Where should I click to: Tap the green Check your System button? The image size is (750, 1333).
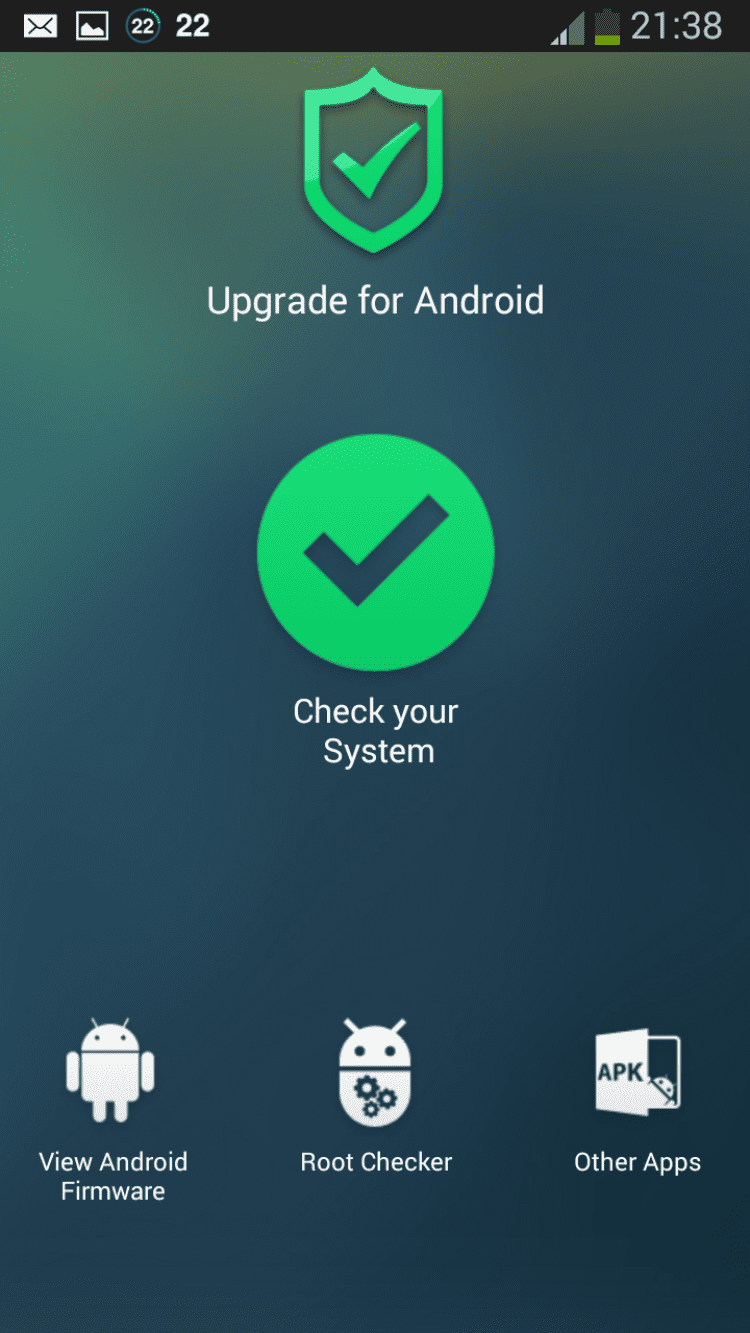click(375, 551)
